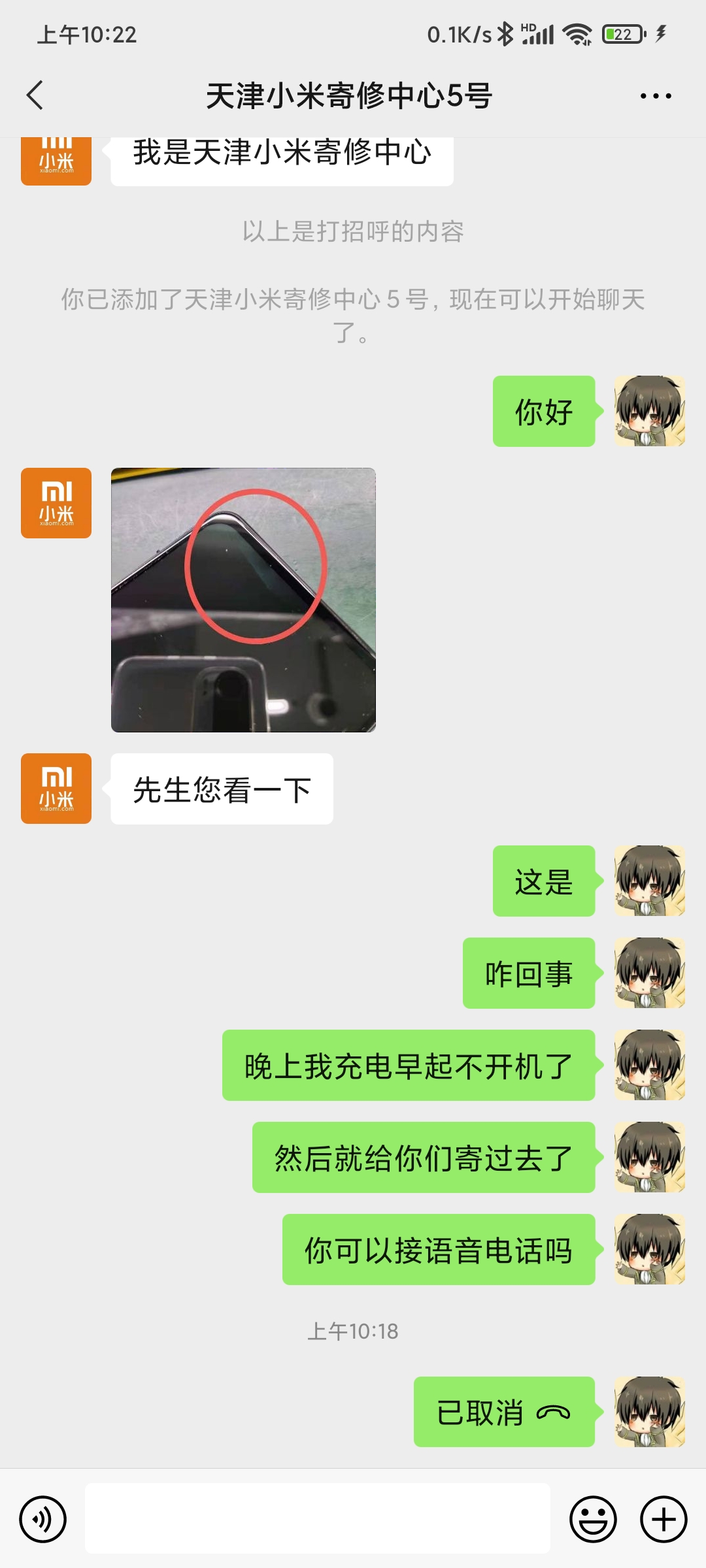Go back from the chat

(x=35, y=95)
